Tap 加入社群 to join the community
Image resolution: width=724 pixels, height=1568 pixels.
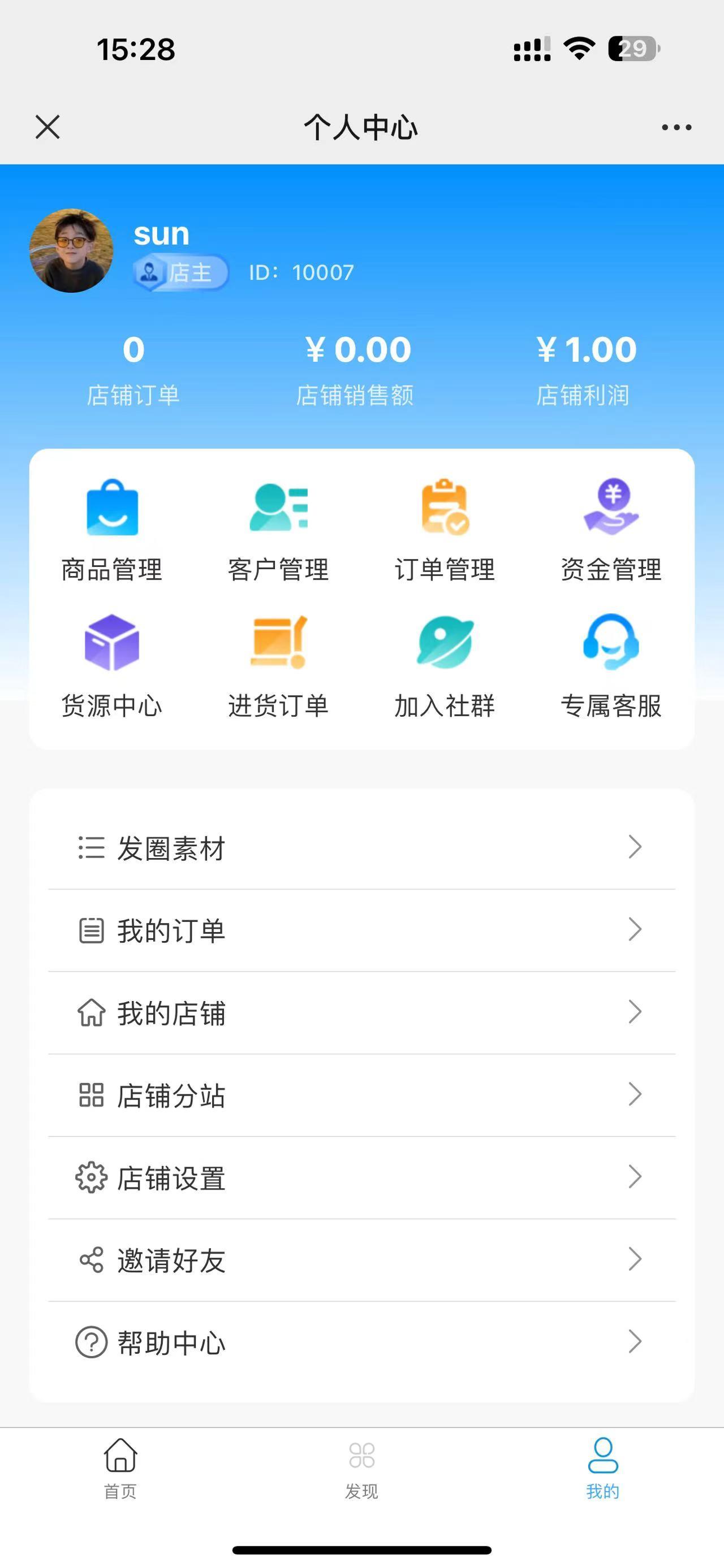445,666
